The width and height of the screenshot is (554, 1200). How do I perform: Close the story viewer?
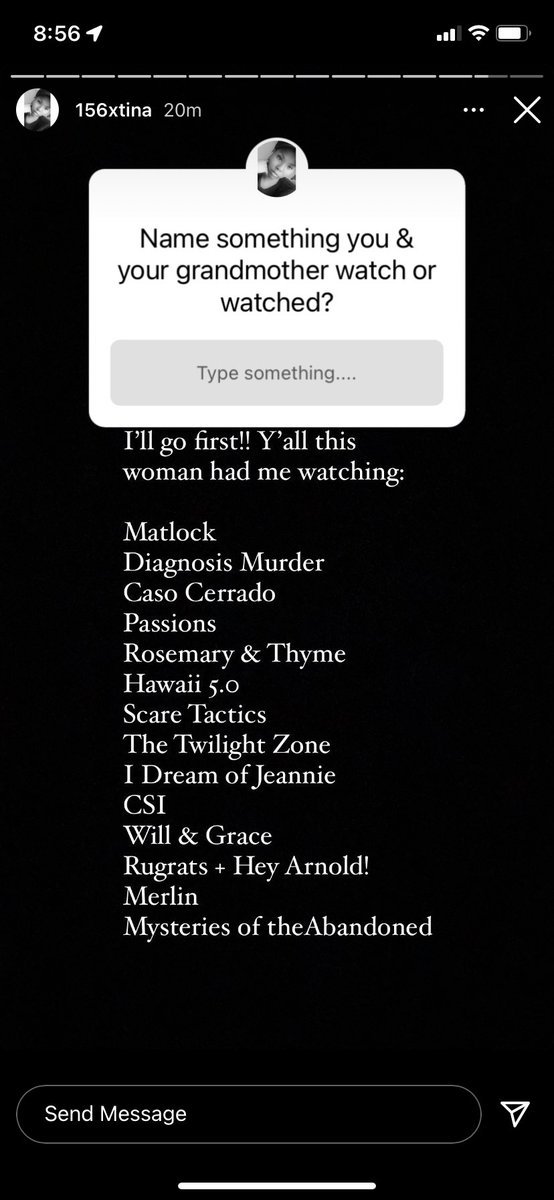pyautogui.click(x=526, y=110)
